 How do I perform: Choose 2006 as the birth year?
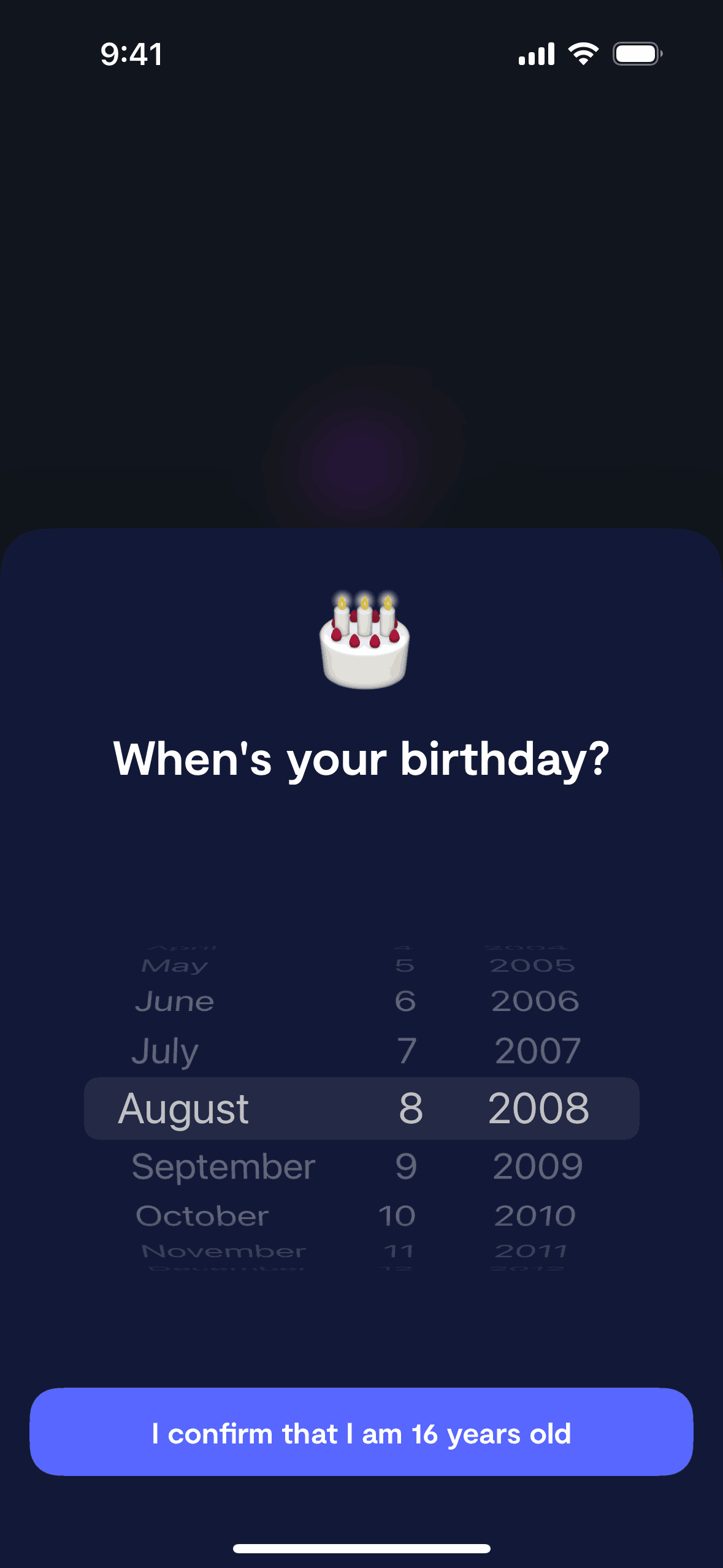click(535, 1002)
